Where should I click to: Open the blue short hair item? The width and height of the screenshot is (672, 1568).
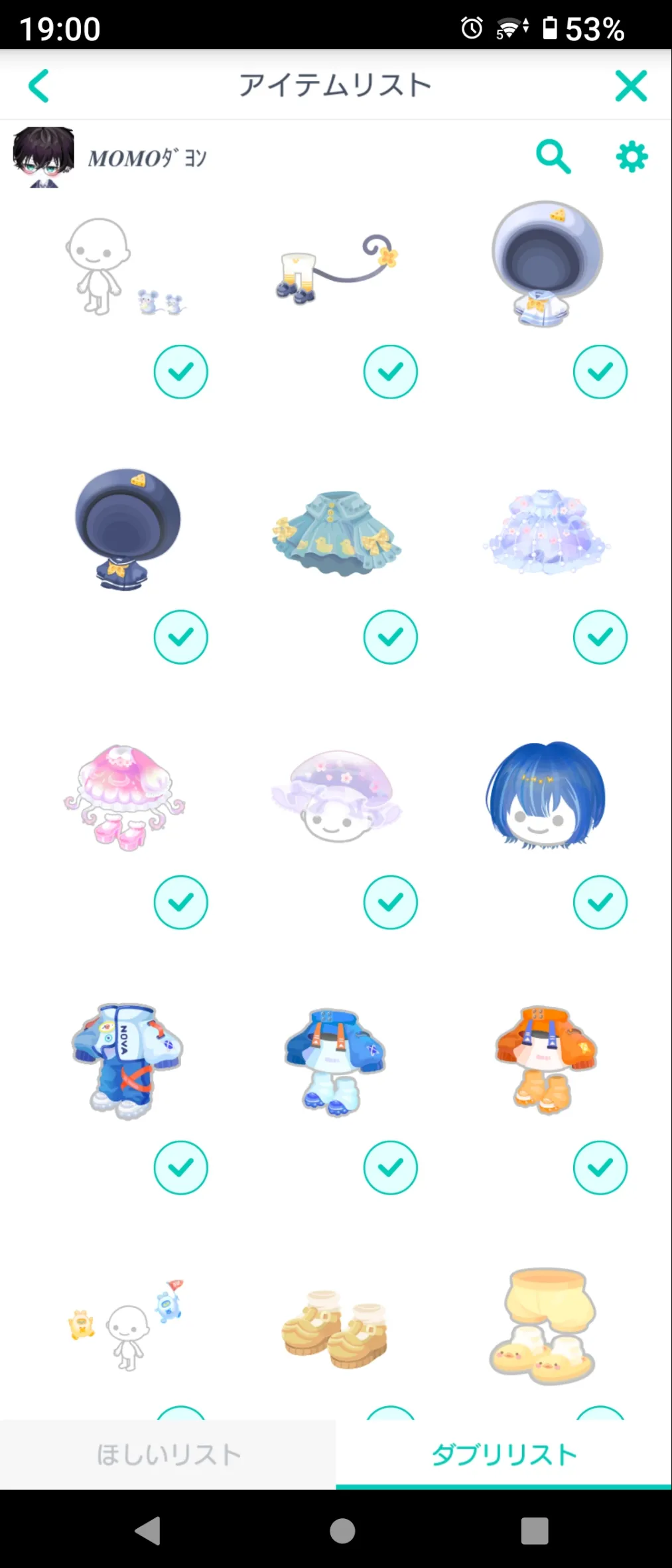coord(545,795)
